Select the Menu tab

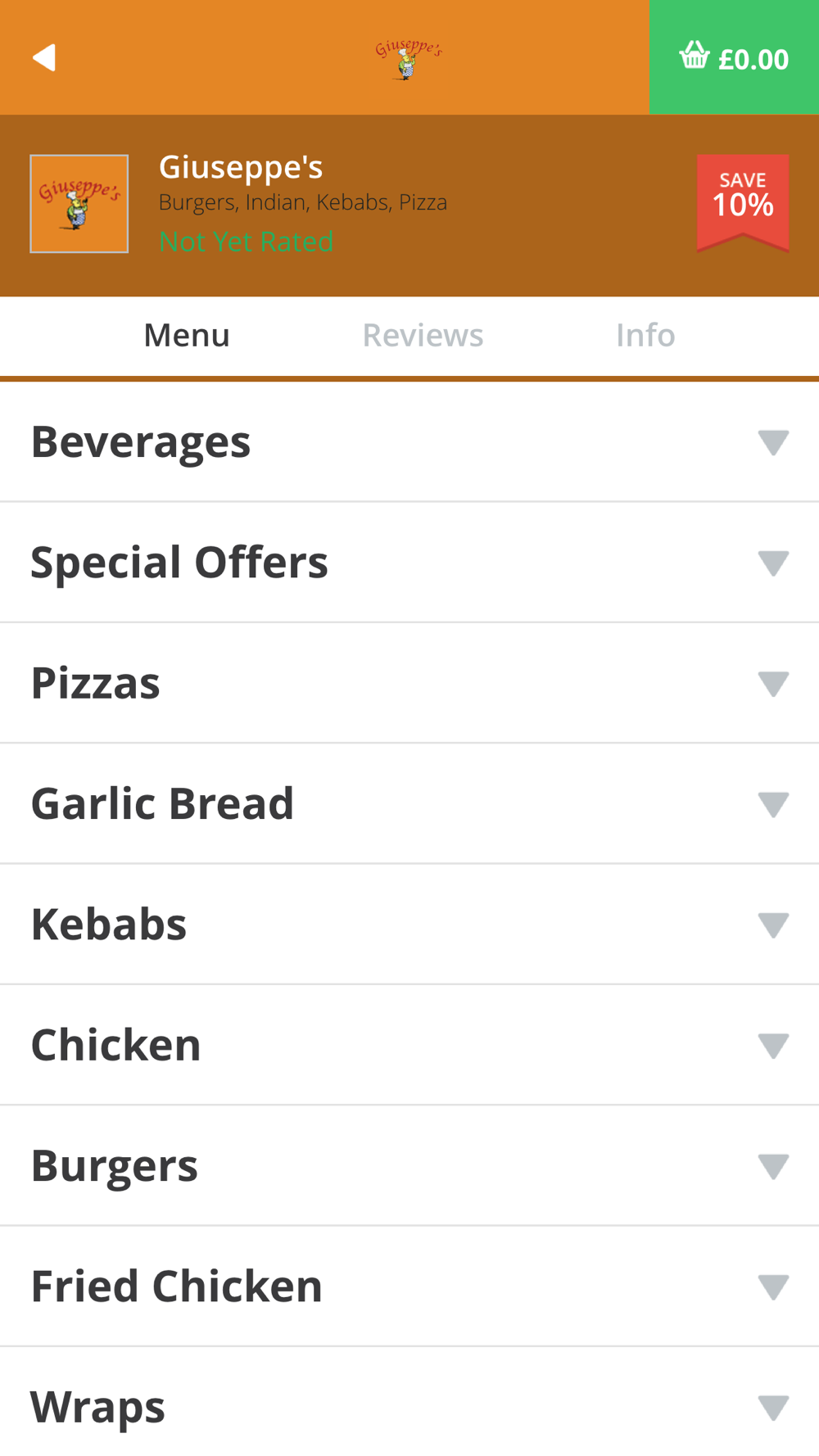tap(187, 336)
